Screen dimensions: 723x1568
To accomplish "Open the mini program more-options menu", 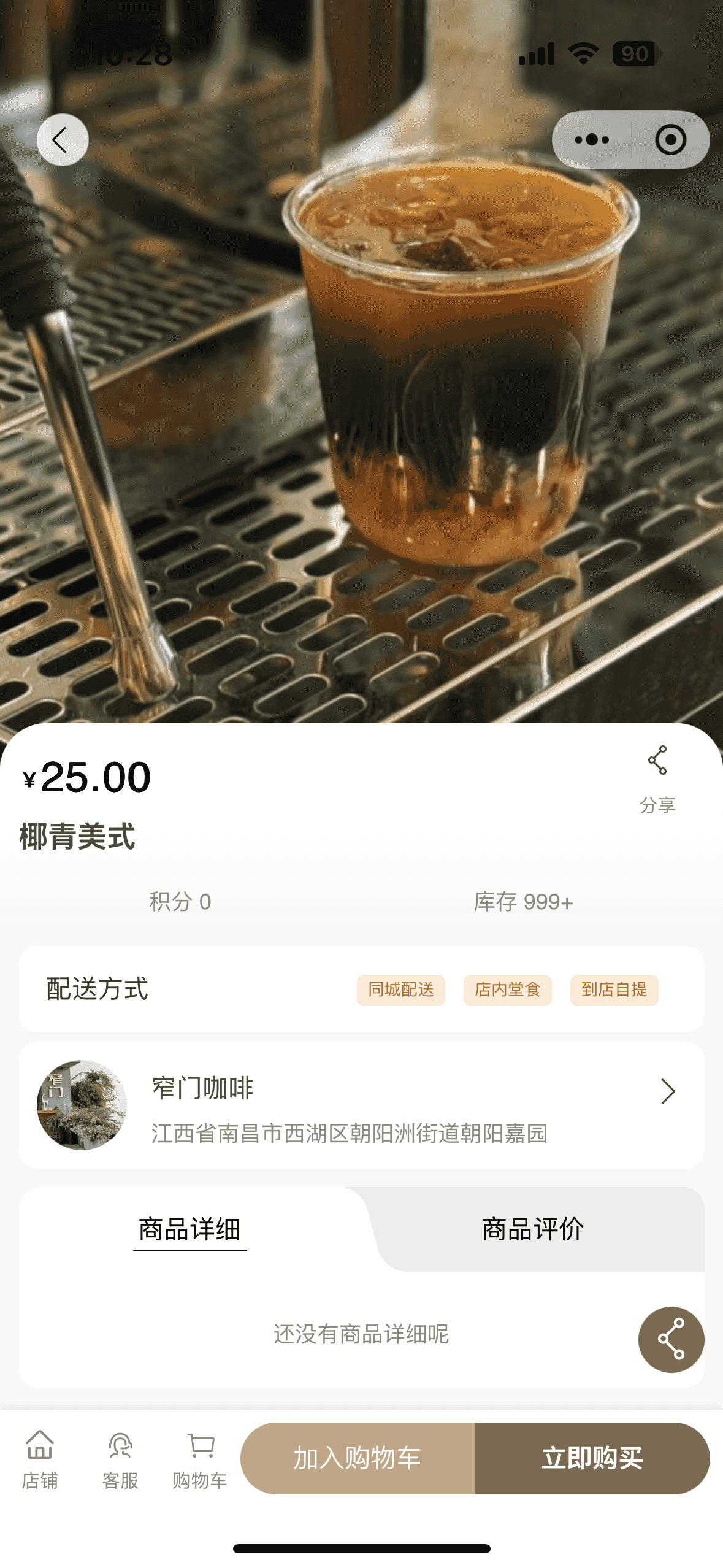I will coord(592,140).
